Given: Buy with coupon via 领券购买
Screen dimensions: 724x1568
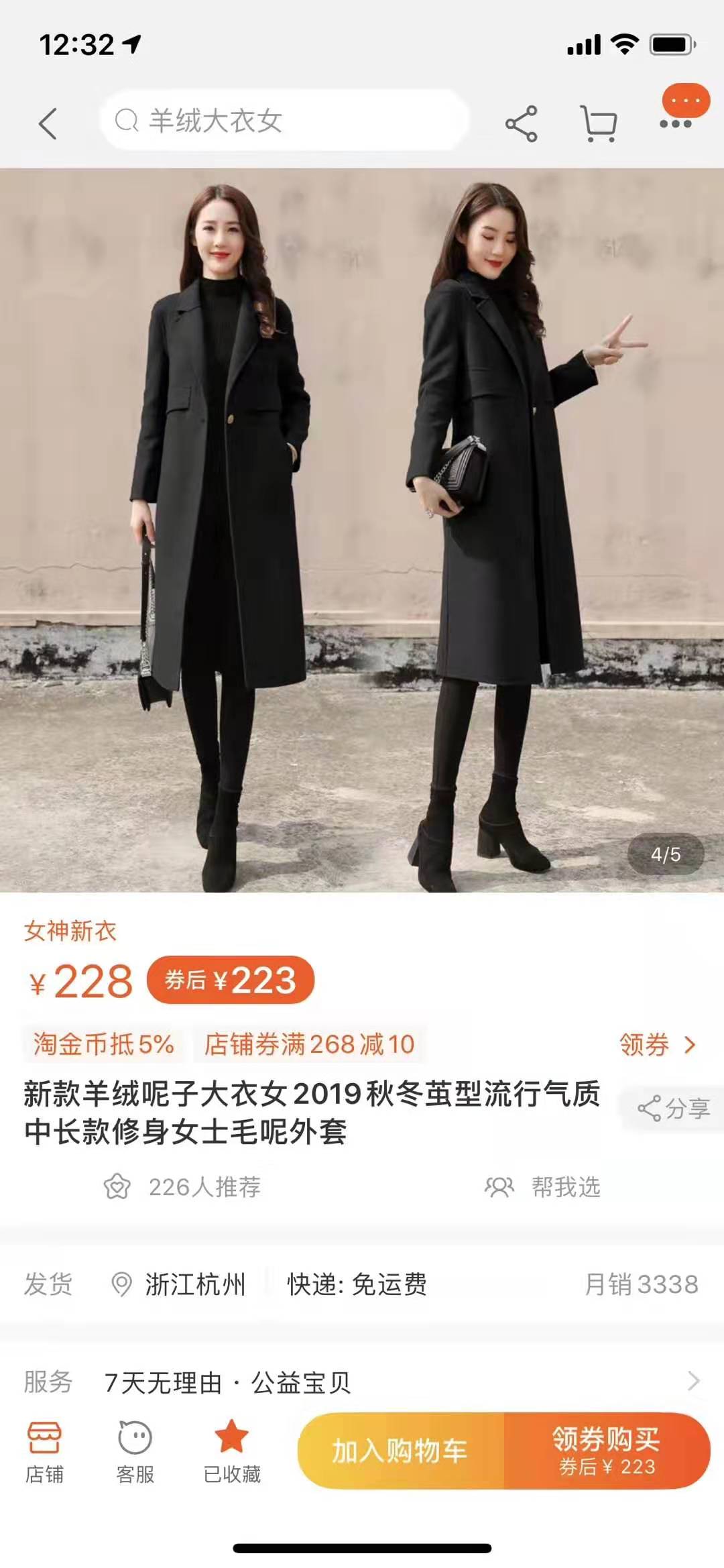Looking at the screenshot, I should tap(607, 1451).
